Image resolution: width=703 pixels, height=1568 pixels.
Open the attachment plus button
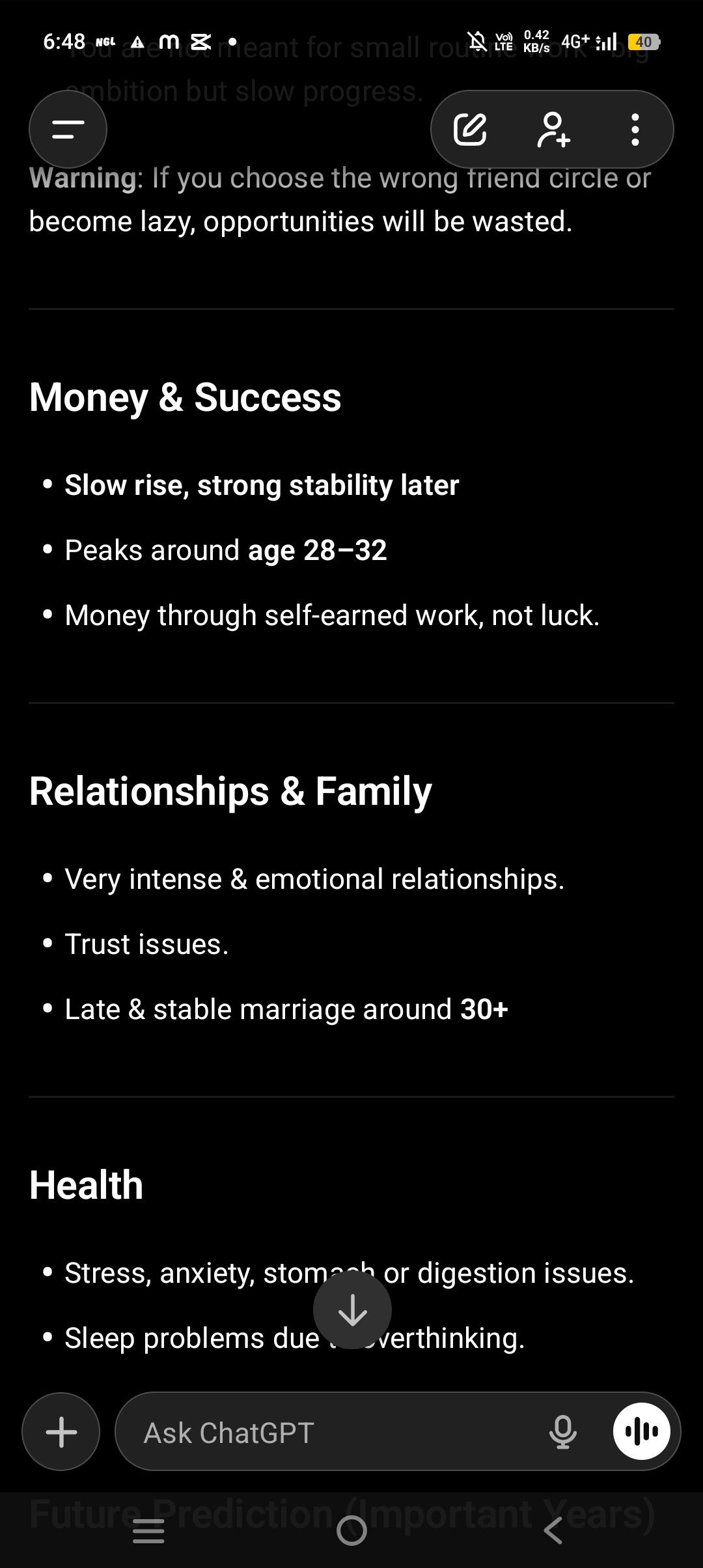coord(61,1432)
